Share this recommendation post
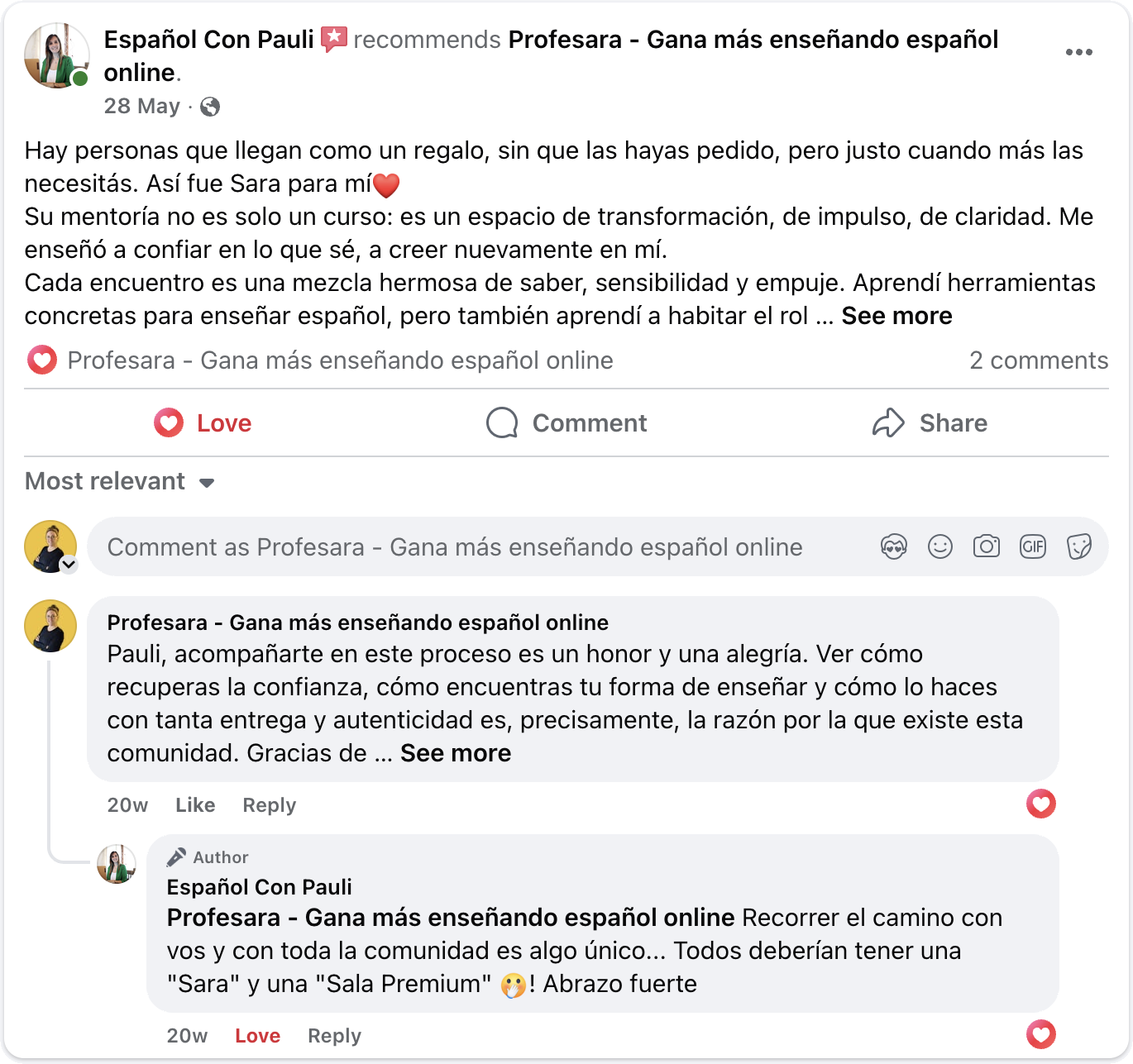 (930, 423)
